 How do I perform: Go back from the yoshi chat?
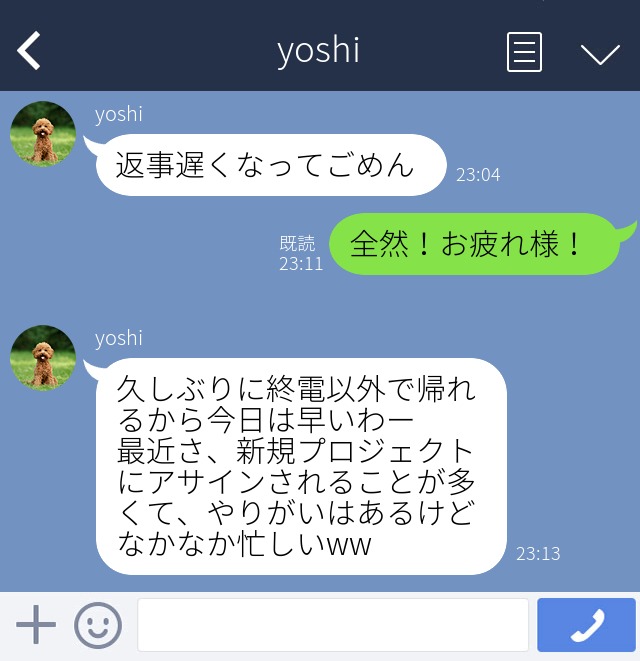(29, 51)
